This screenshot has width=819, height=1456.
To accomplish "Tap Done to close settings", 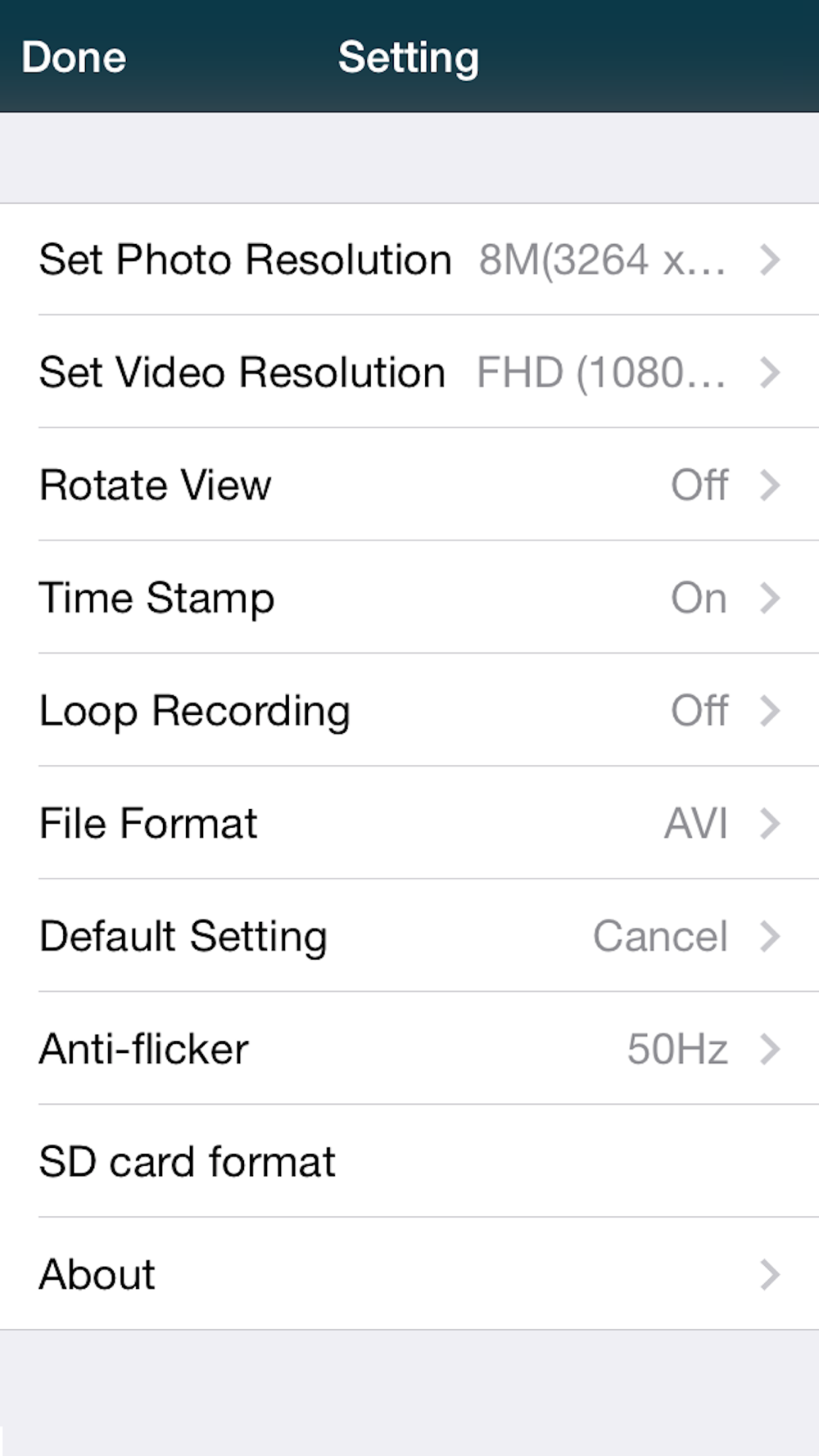I will [x=74, y=57].
